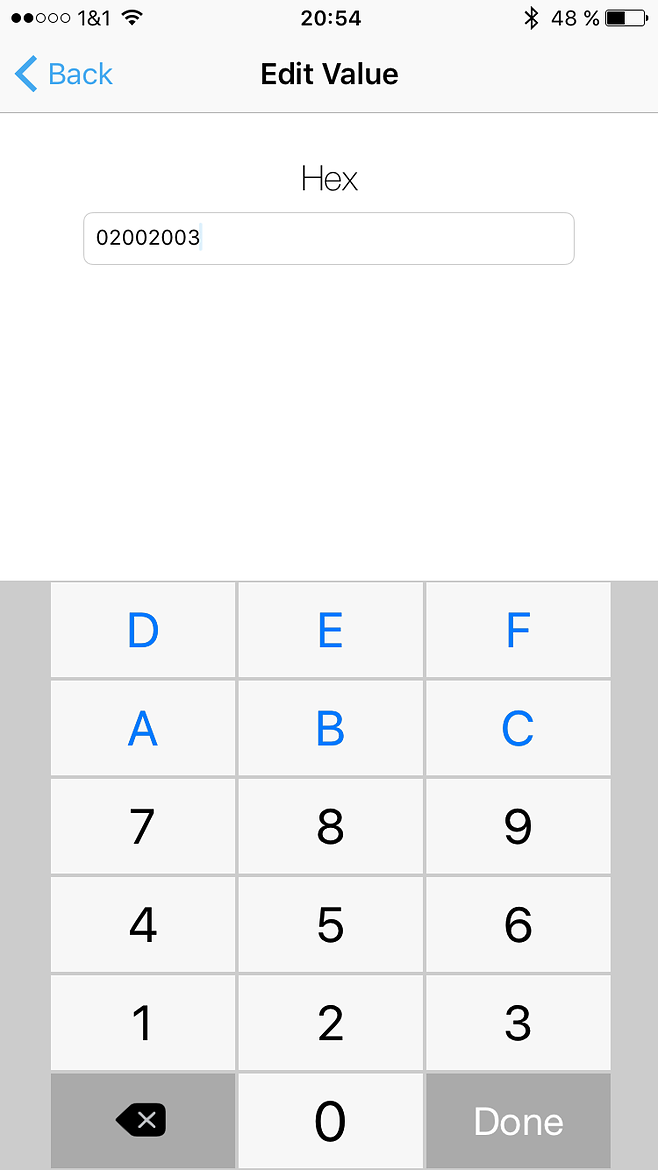Type the digit 9
The height and width of the screenshot is (1170, 658).
click(x=517, y=826)
